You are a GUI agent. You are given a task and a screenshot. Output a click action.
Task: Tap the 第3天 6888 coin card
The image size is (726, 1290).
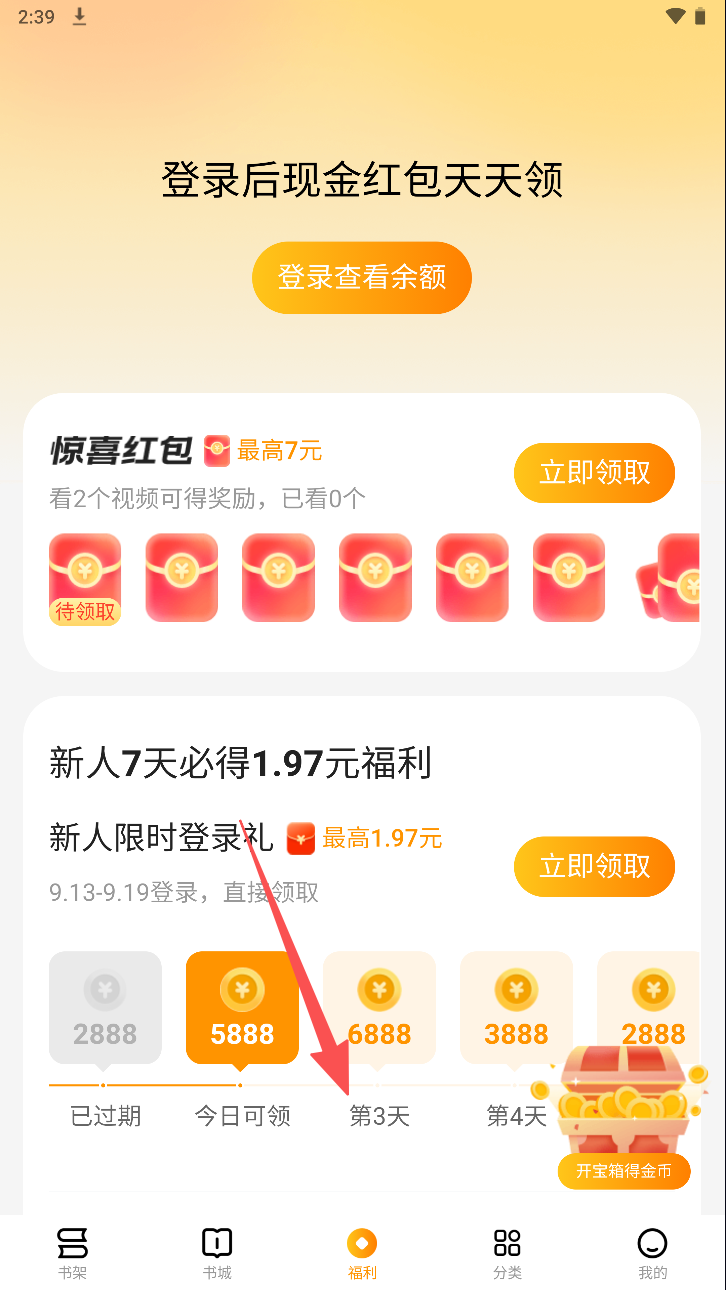pyautogui.click(x=379, y=1006)
